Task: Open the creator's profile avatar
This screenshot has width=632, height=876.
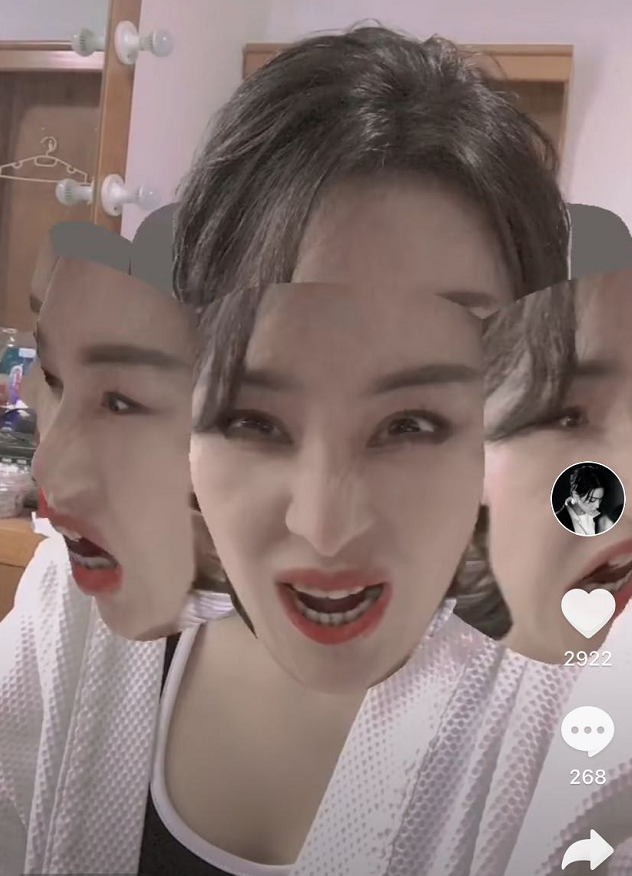Action: point(588,498)
